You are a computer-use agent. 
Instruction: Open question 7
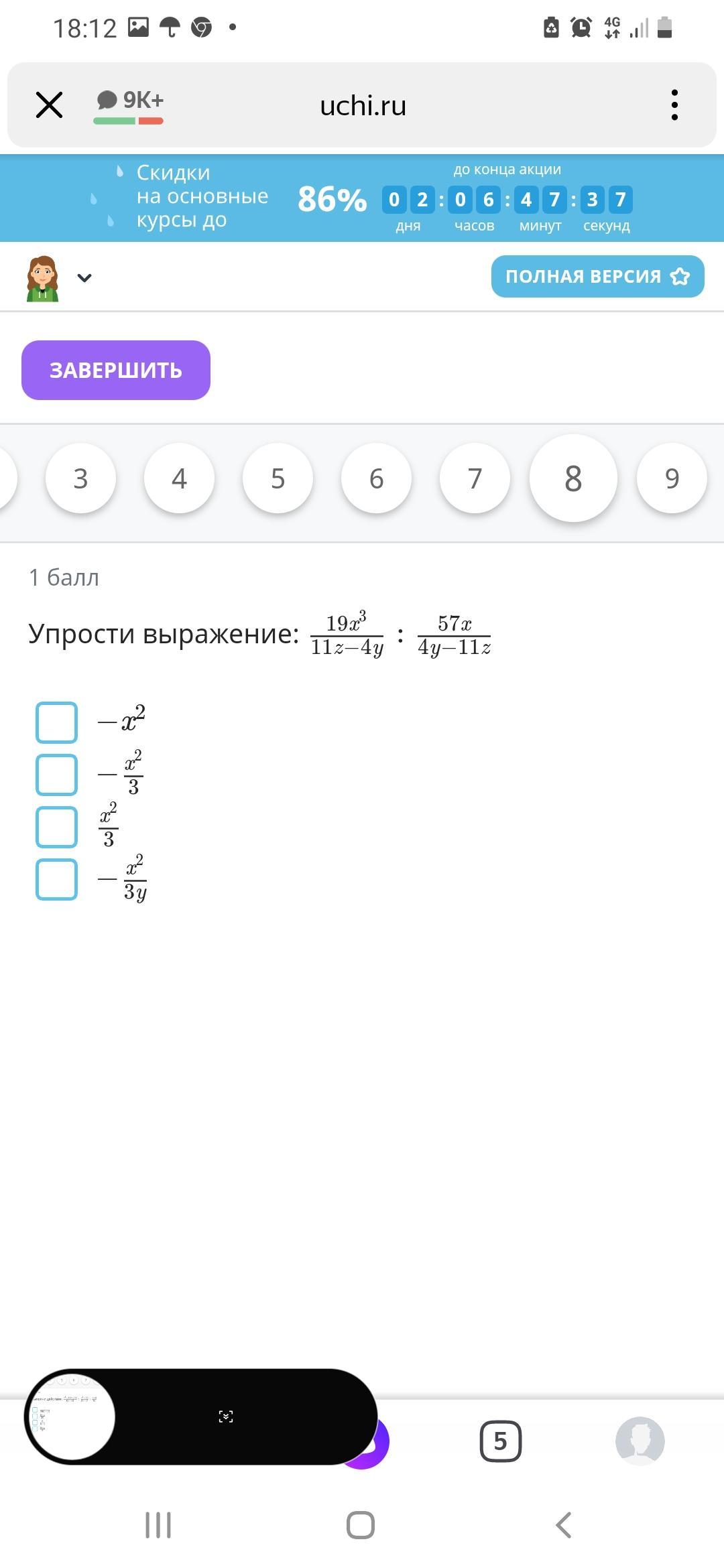[475, 478]
